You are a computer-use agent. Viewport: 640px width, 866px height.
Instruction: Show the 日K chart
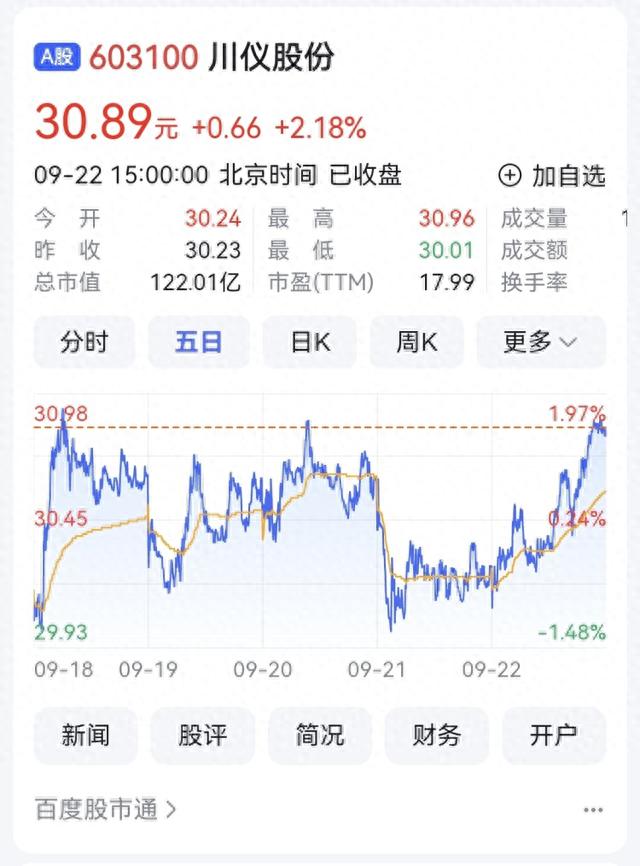click(x=311, y=342)
